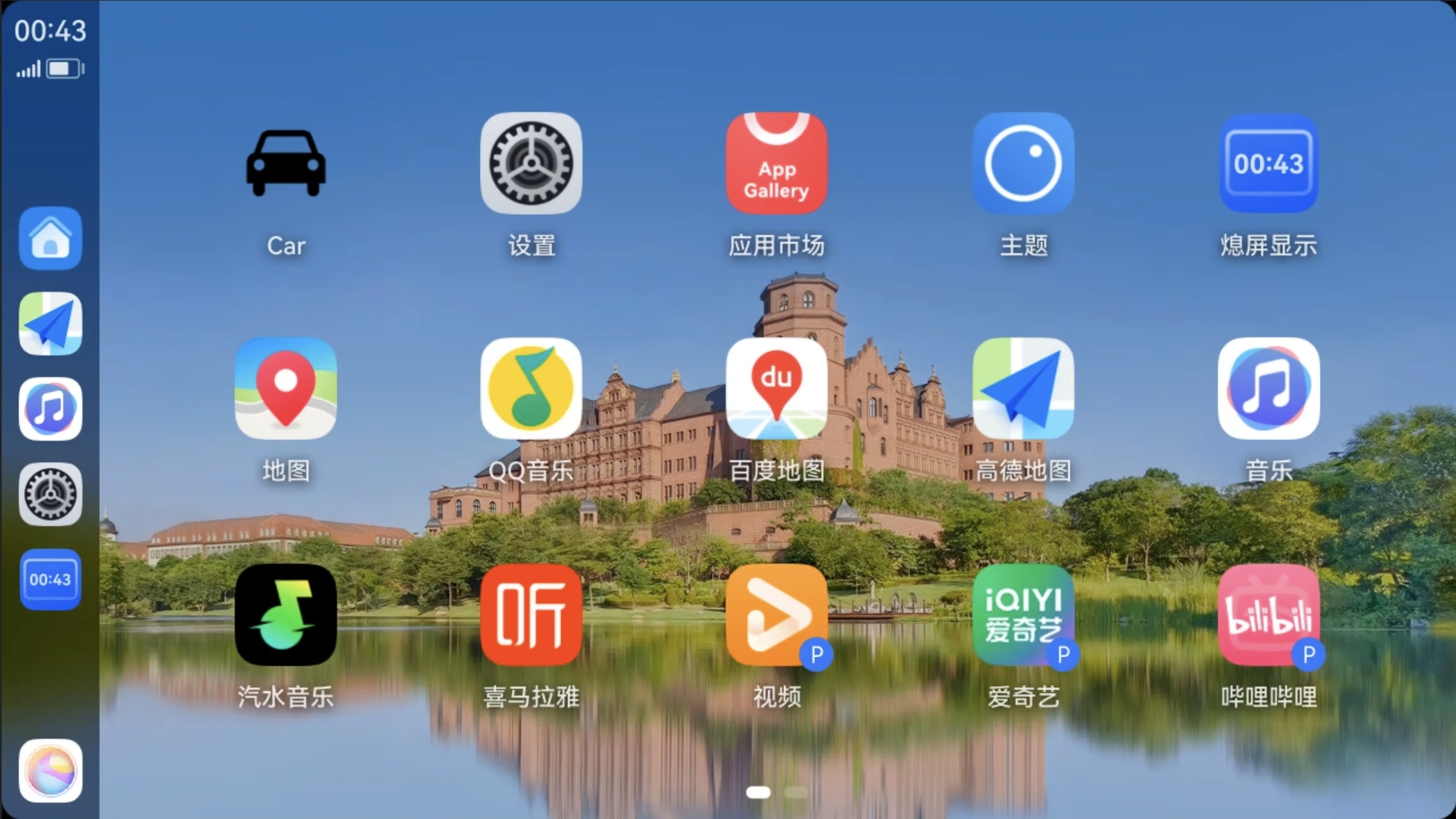Launch 汽水音乐
Image resolution: width=1456 pixels, height=819 pixels.
pos(286,615)
